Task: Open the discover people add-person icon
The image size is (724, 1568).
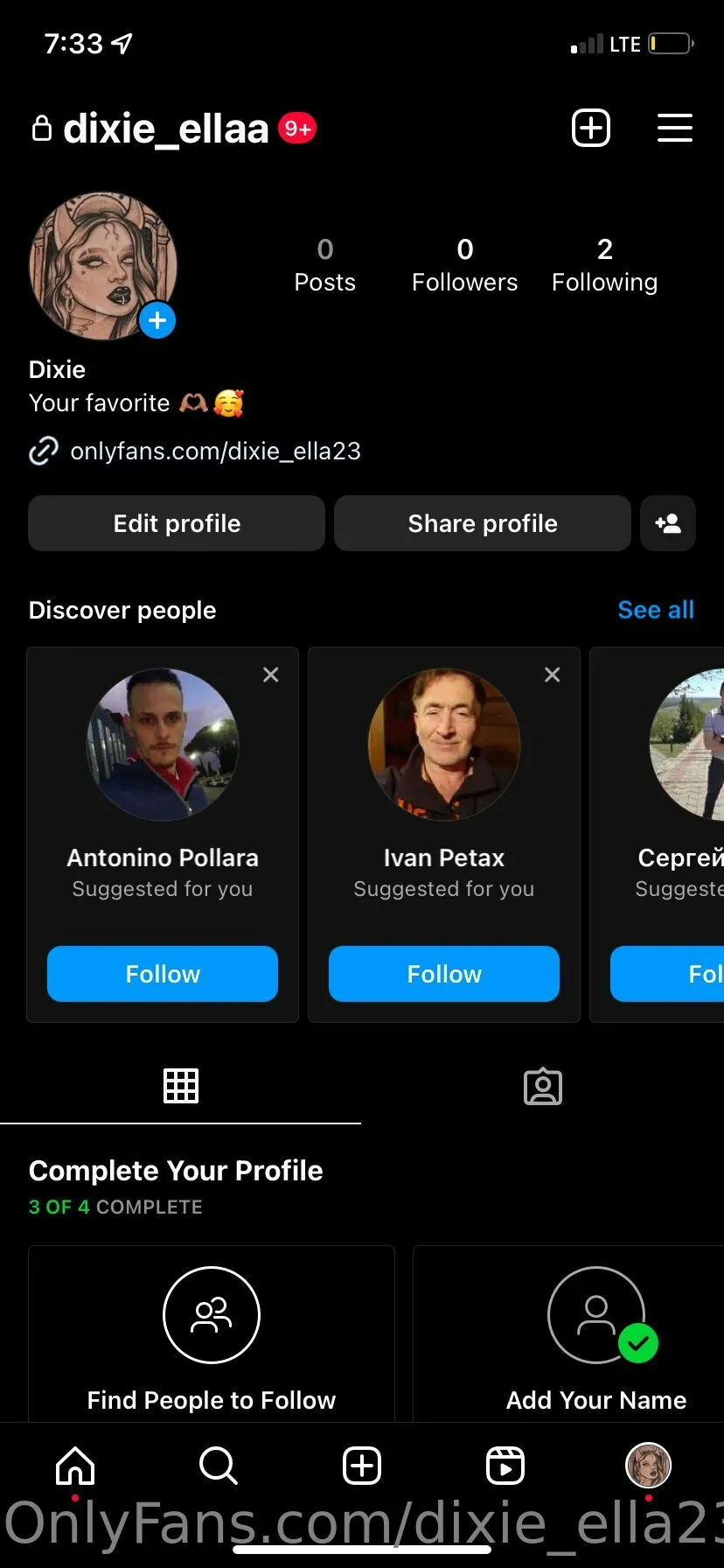Action: pyautogui.click(x=668, y=523)
